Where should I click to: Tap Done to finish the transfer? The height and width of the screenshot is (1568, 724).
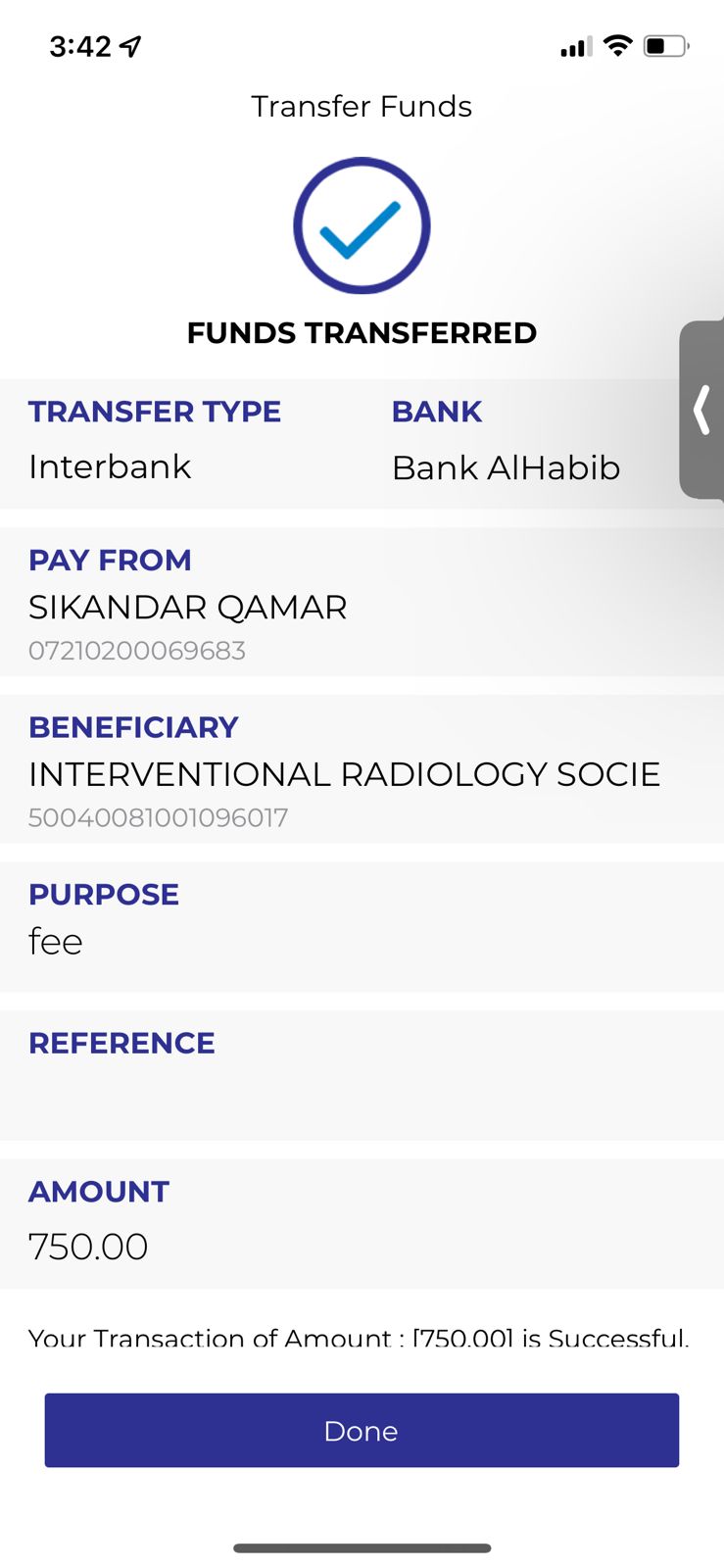pos(362,1430)
